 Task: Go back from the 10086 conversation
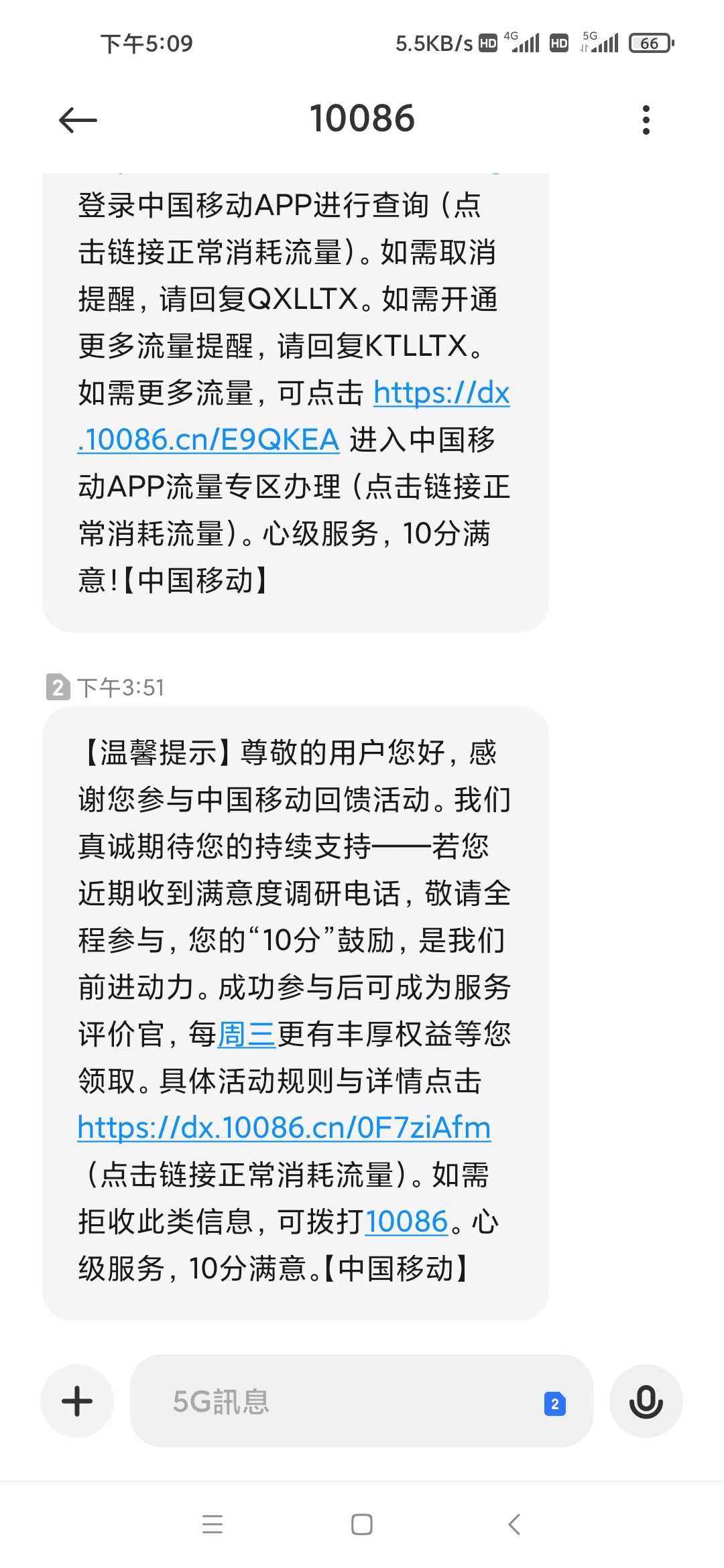click(x=78, y=121)
